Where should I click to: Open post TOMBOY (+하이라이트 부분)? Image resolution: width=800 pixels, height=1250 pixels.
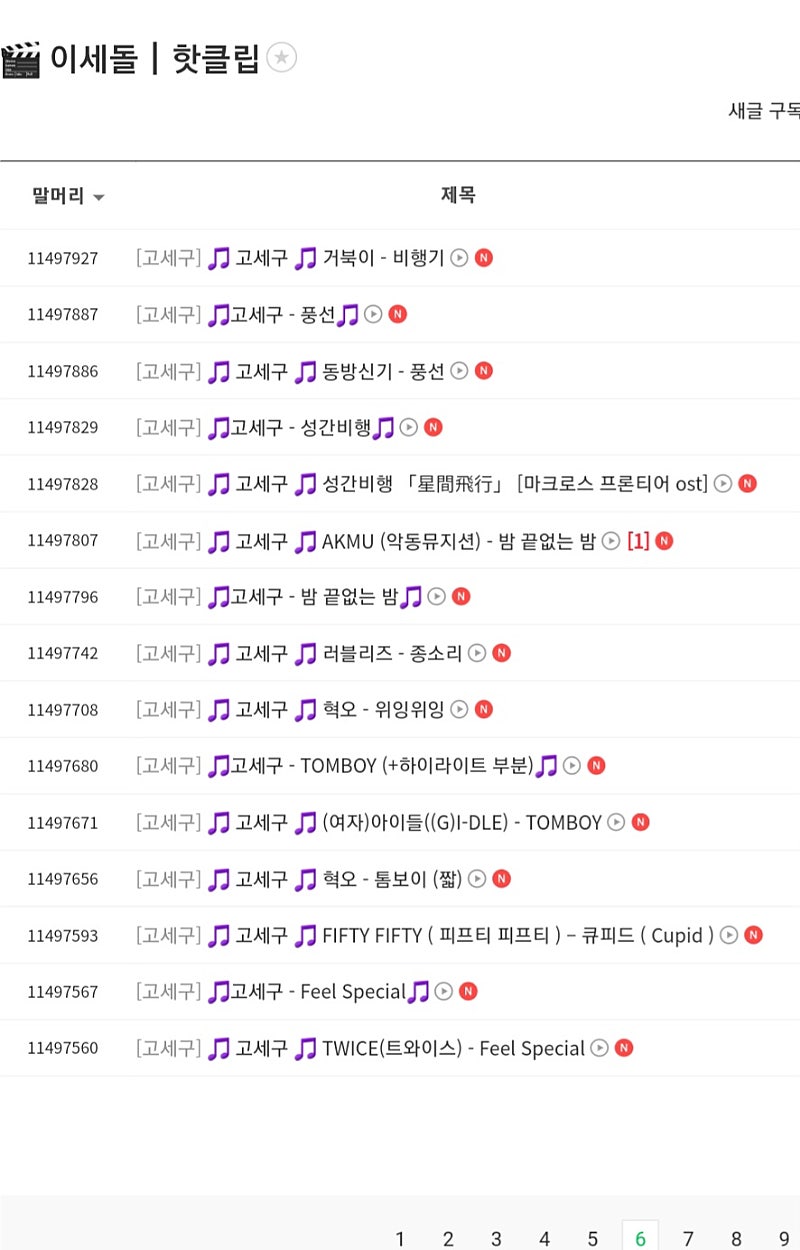point(380,766)
